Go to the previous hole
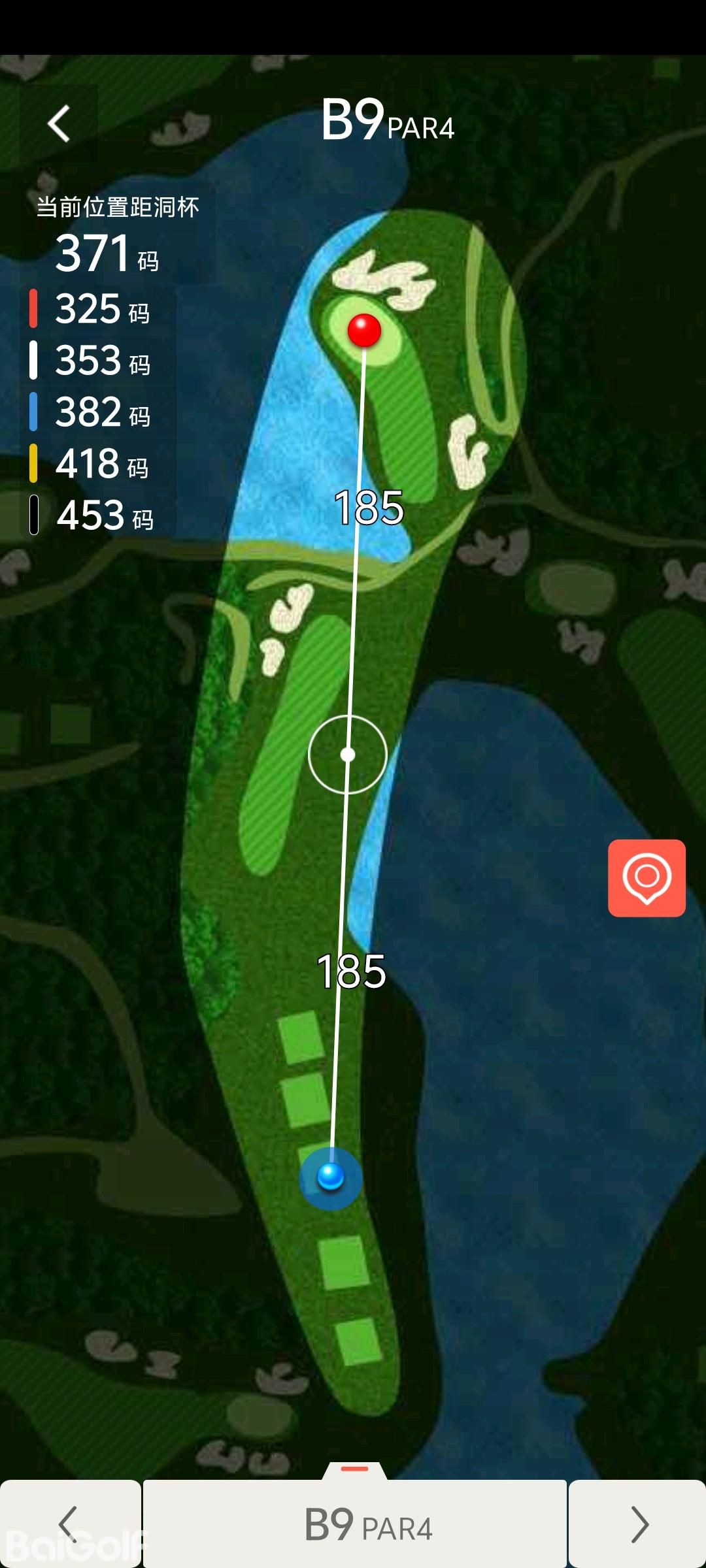The width and height of the screenshot is (706, 1568). coord(70,1524)
